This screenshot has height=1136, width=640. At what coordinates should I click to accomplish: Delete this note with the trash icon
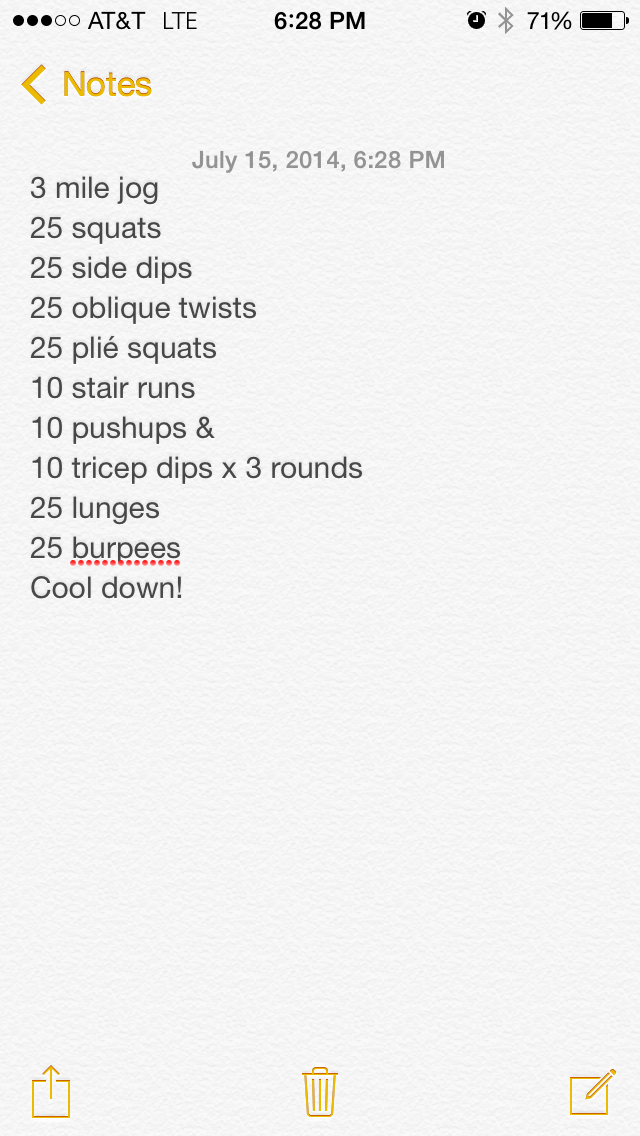coord(320,1090)
